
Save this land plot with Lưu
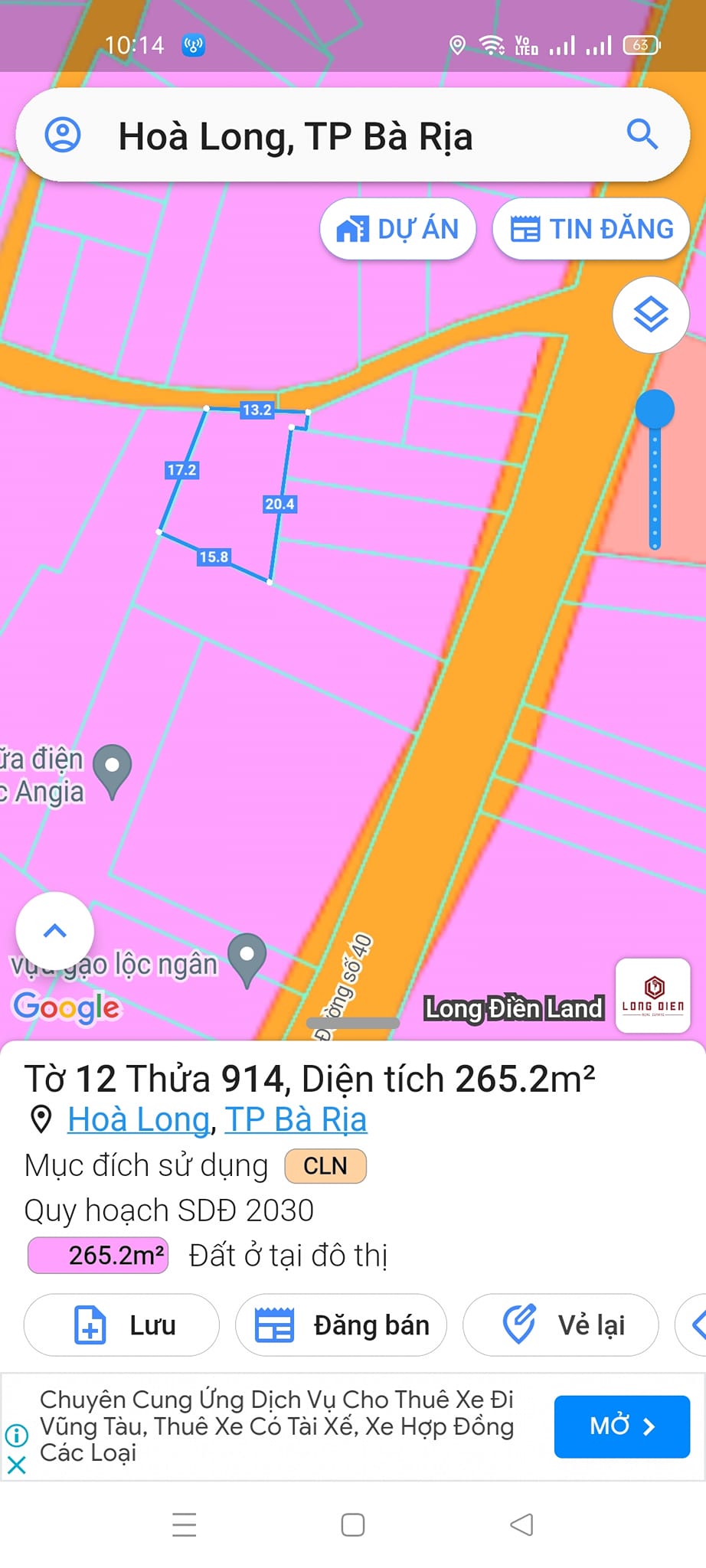(122, 1325)
